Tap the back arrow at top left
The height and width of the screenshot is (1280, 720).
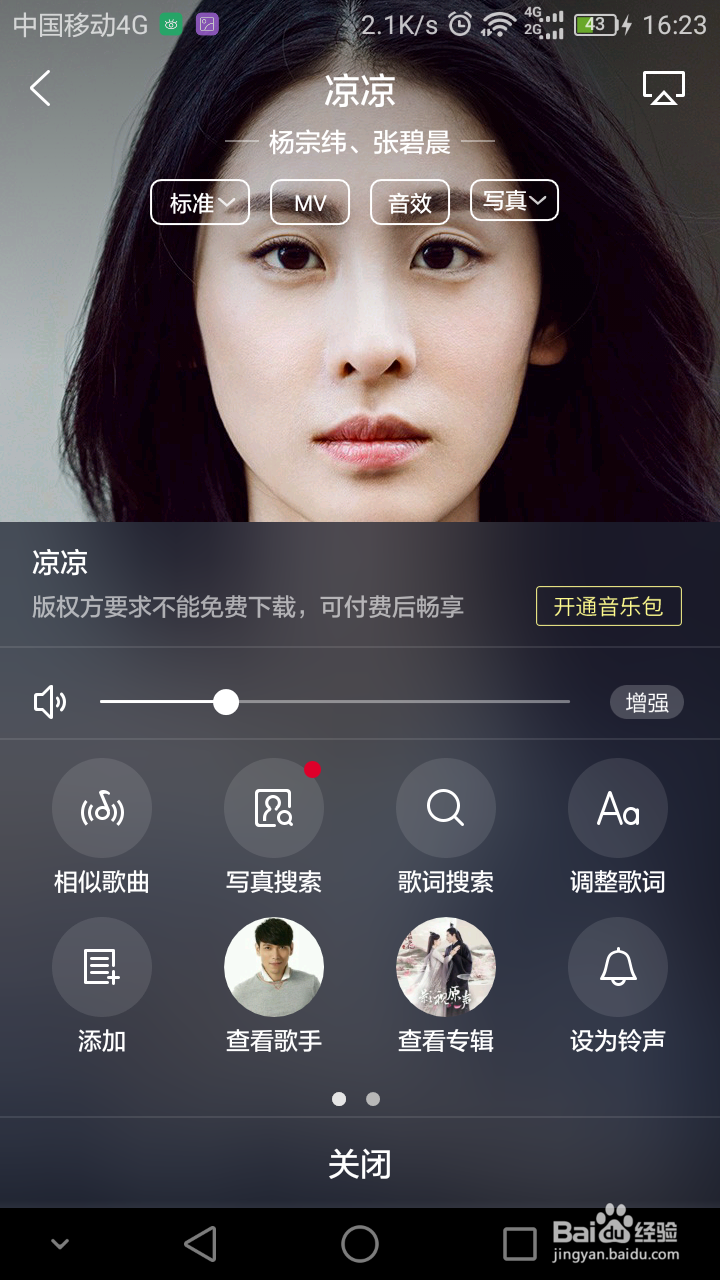coord(40,88)
